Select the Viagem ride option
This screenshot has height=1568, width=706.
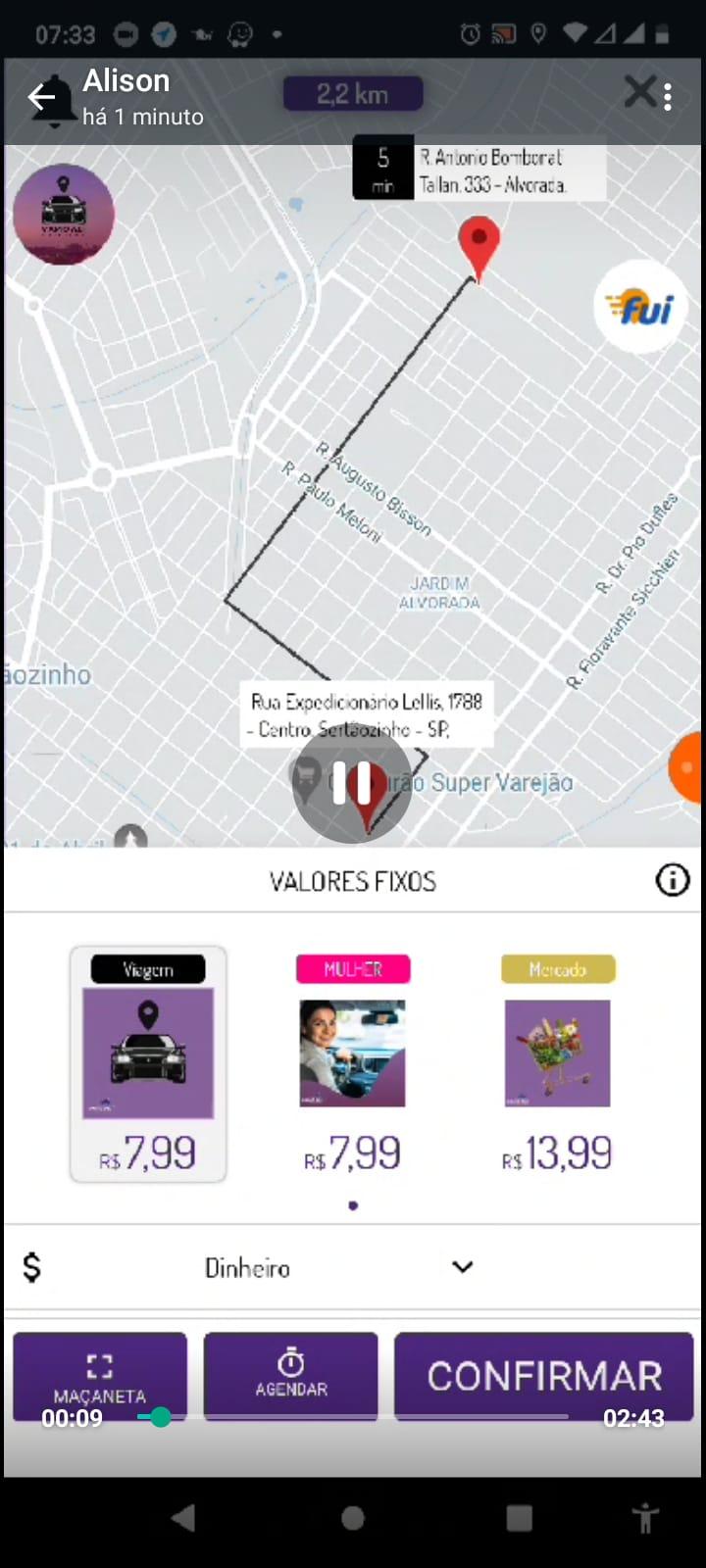pos(148,1063)
